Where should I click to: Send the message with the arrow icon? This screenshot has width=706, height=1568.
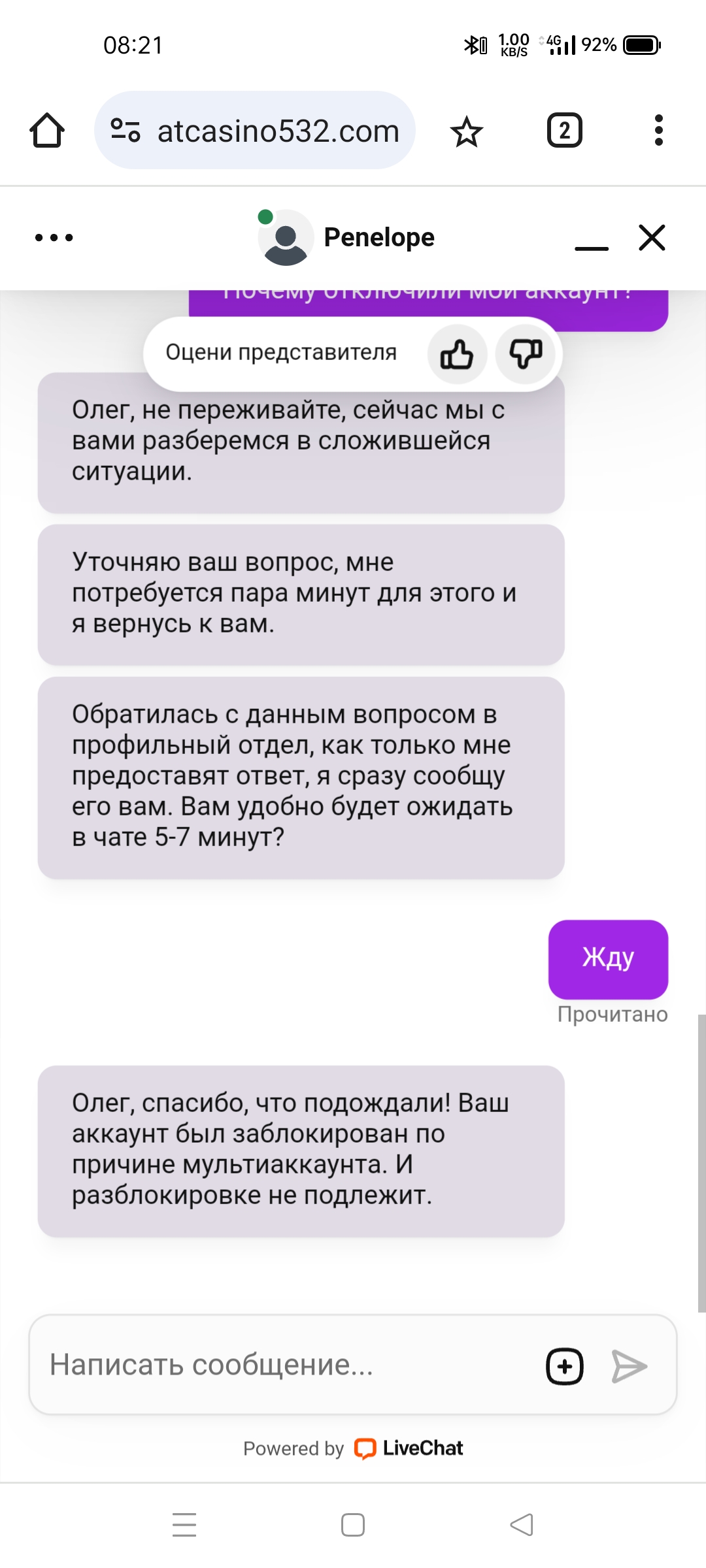tap(629, 1366)
